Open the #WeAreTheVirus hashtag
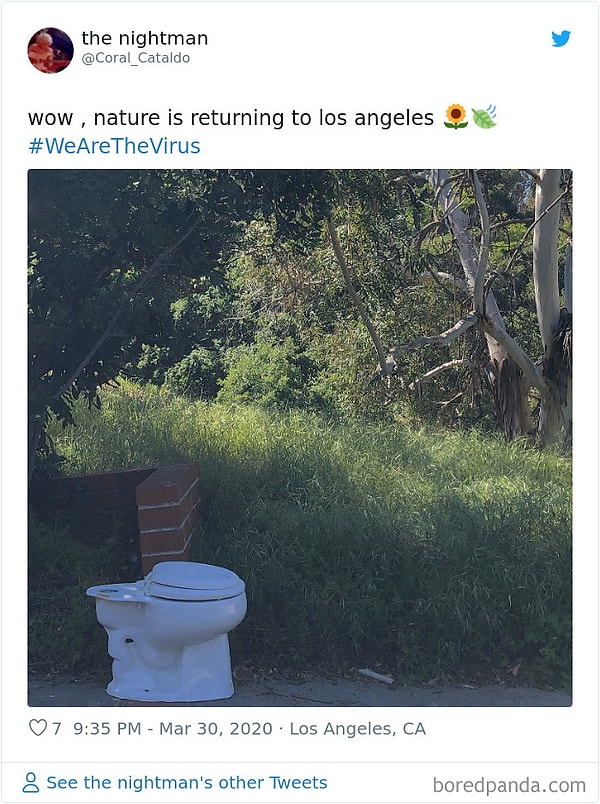Screen dimensions: 600x804 coord(114,146)
